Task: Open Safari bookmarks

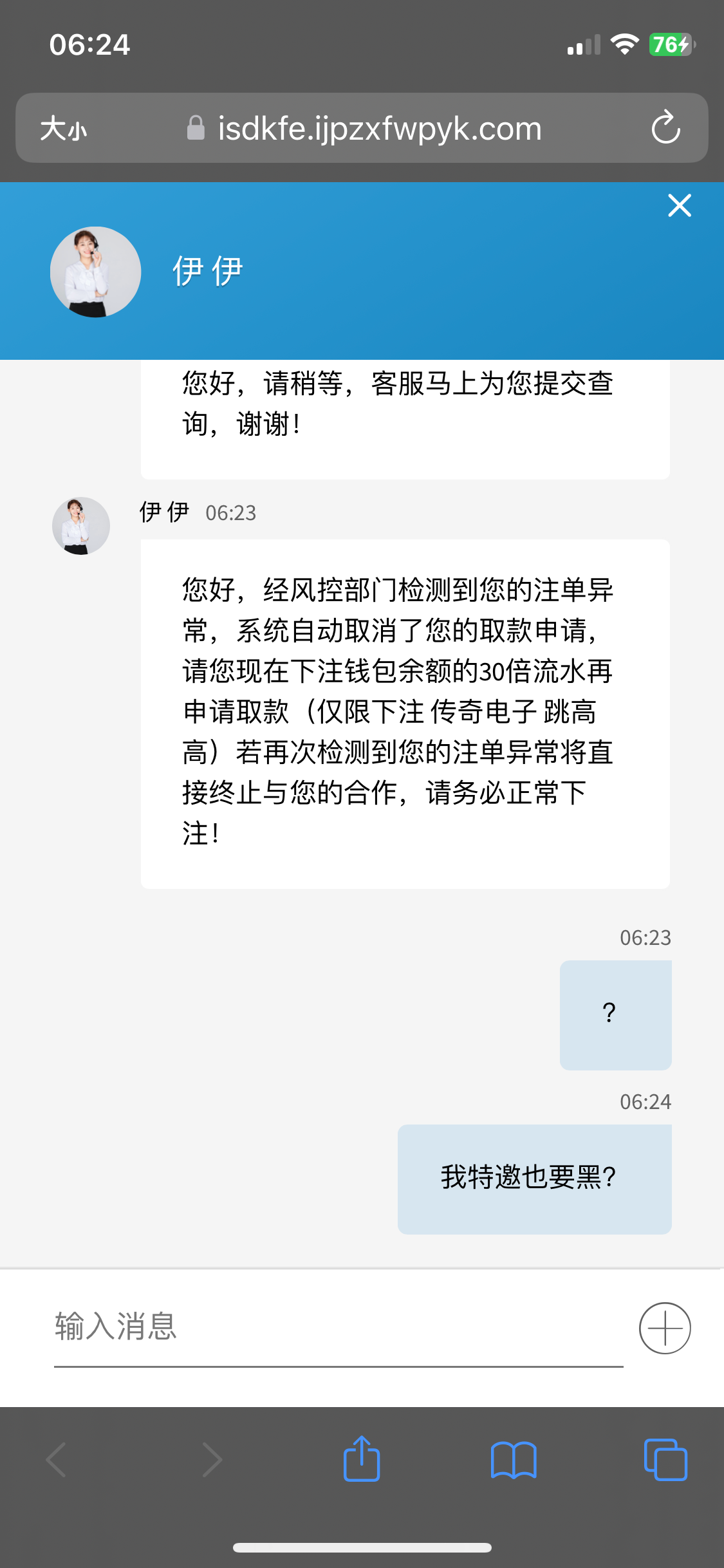Action: click(x=513, y=1459)
